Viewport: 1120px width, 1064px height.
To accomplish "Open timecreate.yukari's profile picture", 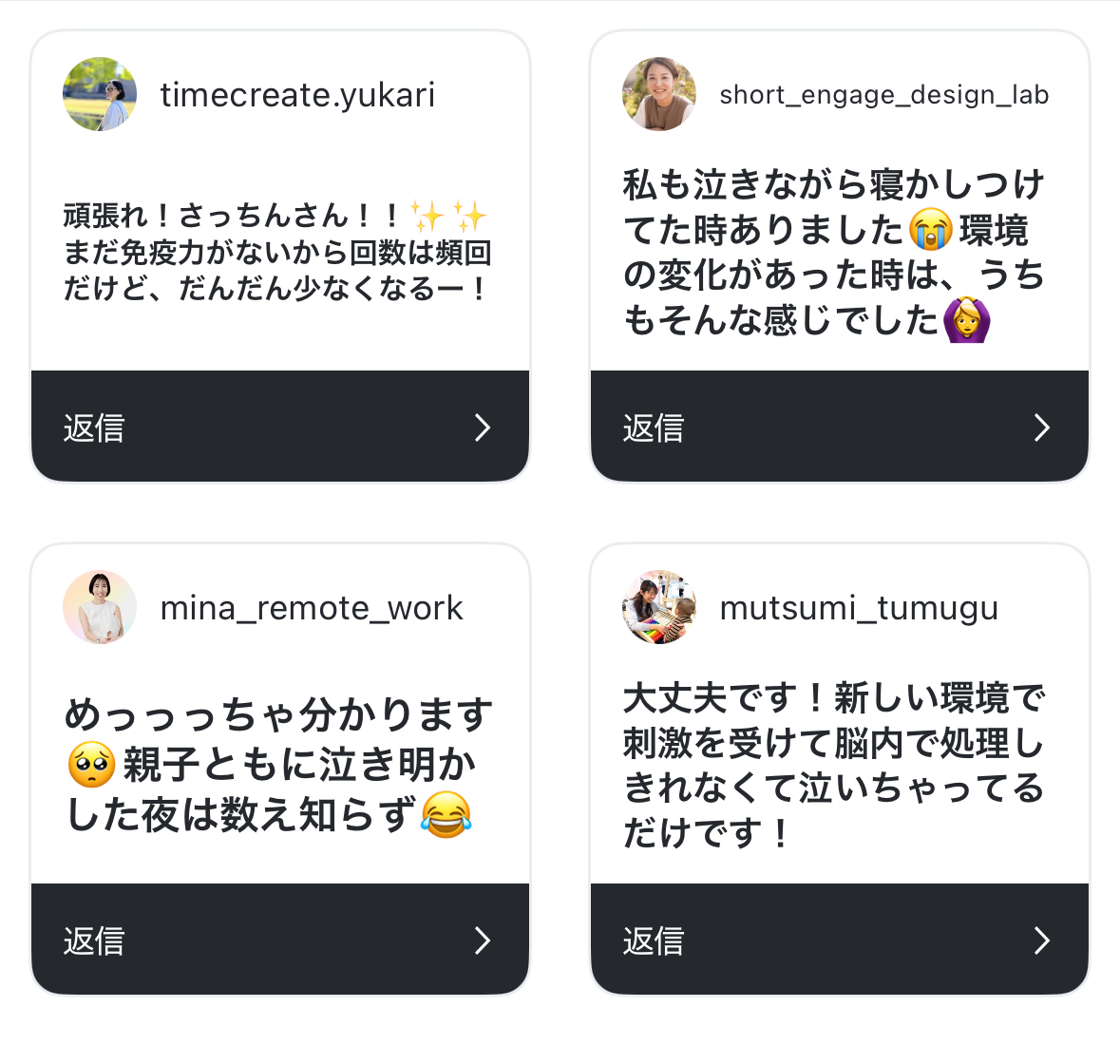I will point(100,94).
